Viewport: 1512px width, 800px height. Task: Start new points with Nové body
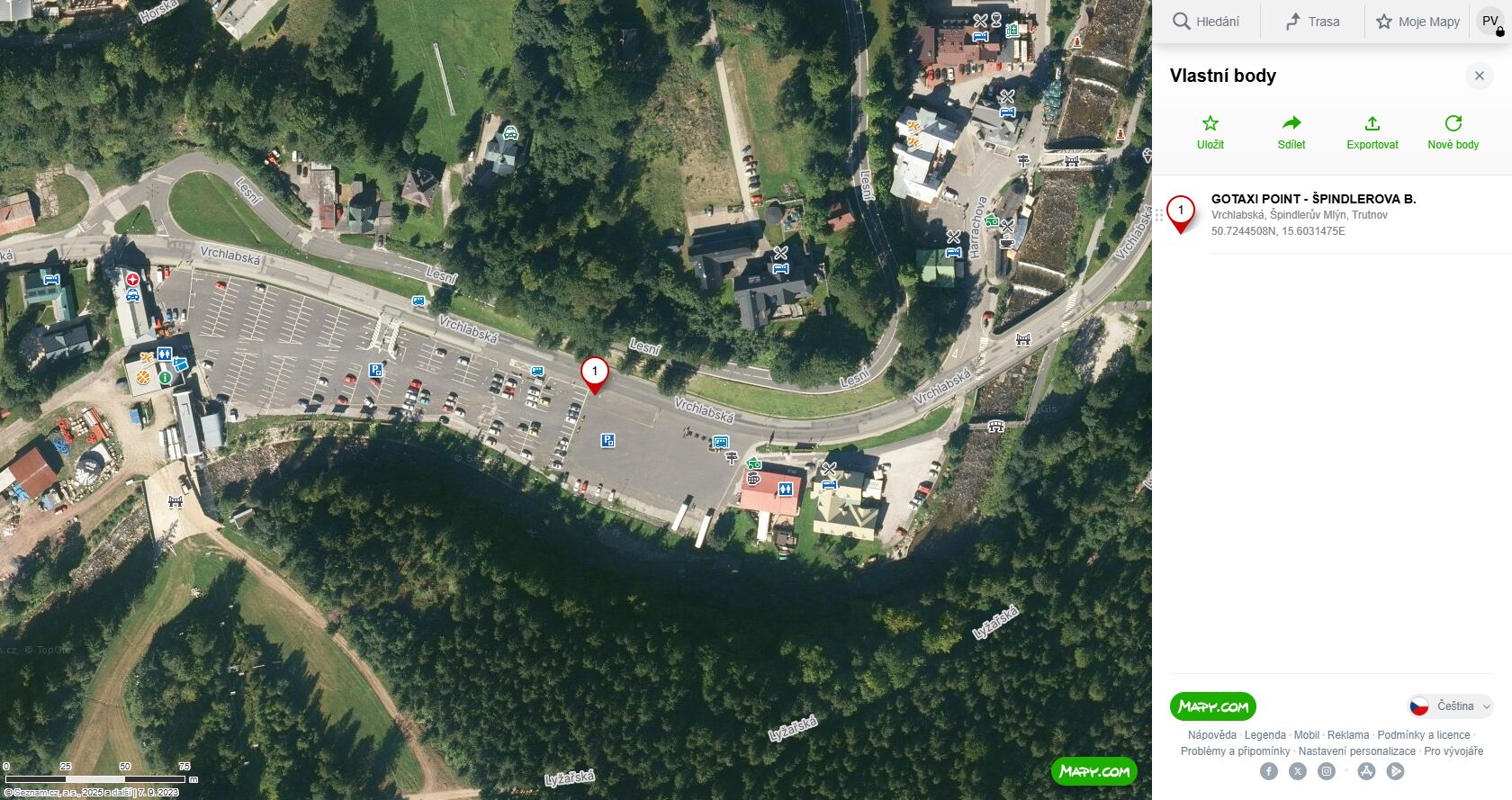tap(1453, 131)
